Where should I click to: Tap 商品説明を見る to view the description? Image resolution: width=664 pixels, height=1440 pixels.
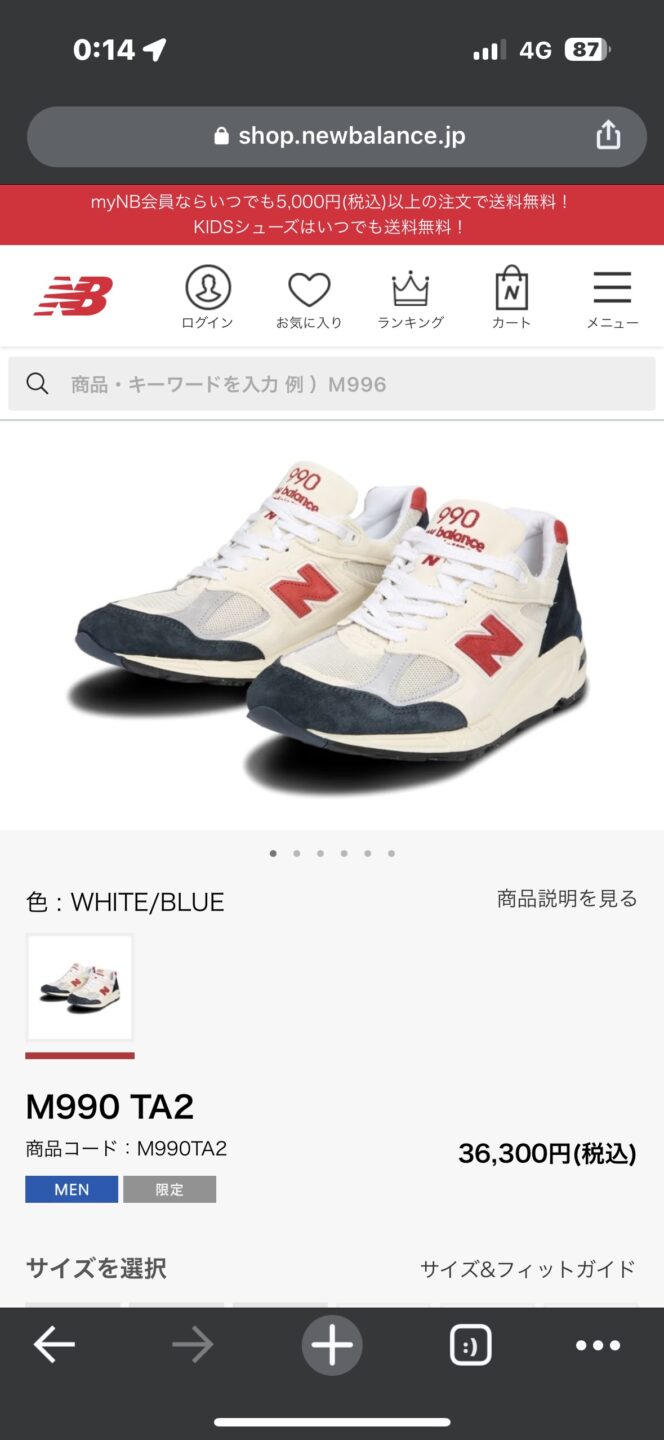pyautogui.click(x=567, y=899)
